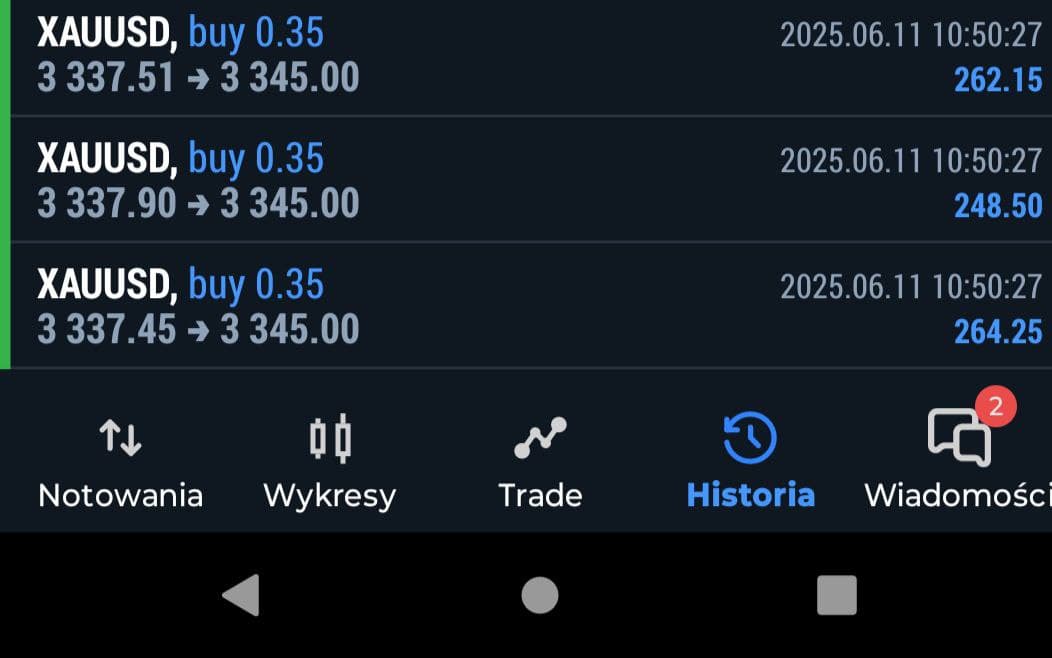Tap the system home button
Viewport: 1052px width, 658px height.
pyautogui.click(x=540, y=595)
